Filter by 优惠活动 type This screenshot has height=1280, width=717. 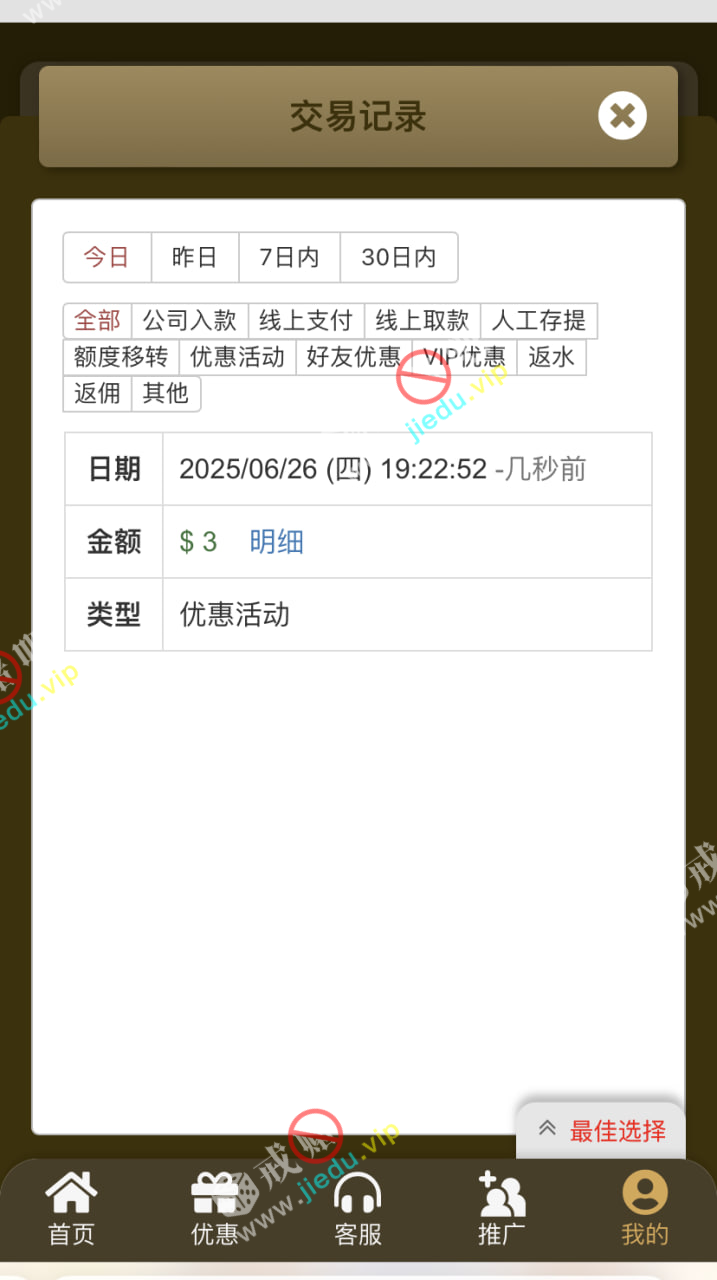click(x=237, y=357)
